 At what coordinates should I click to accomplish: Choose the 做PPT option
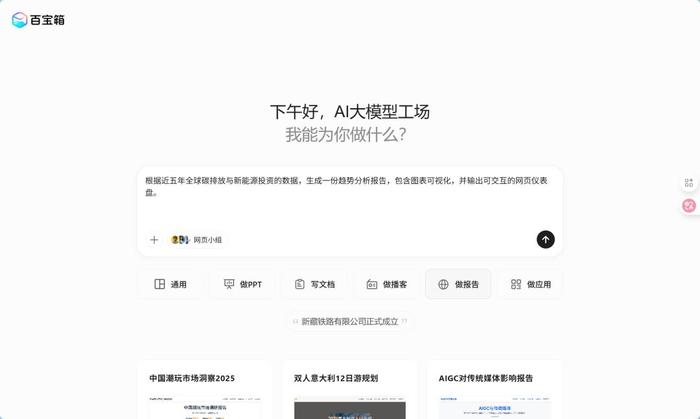(242, 284)
